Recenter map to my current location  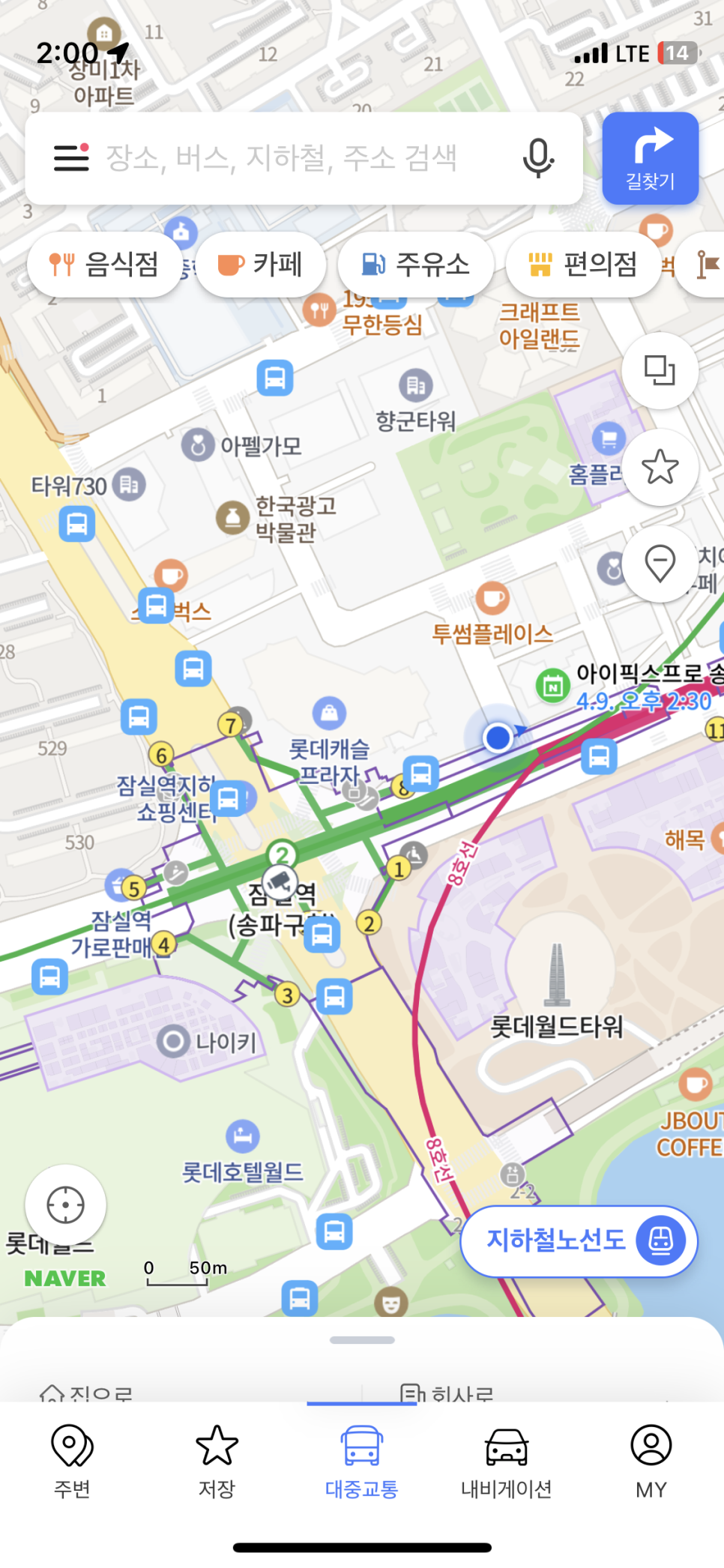(65, 1205)
